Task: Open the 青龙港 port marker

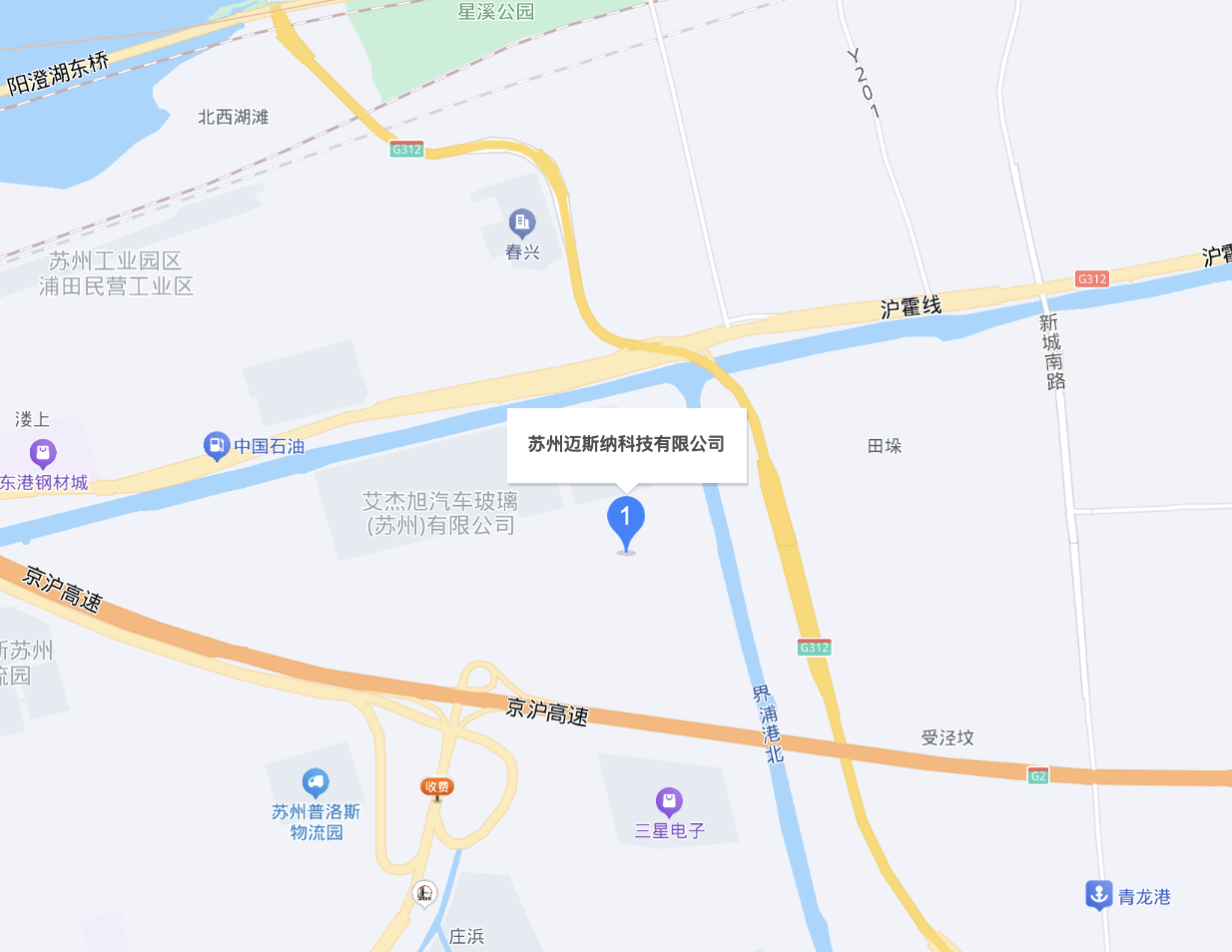Action: 1098,895
